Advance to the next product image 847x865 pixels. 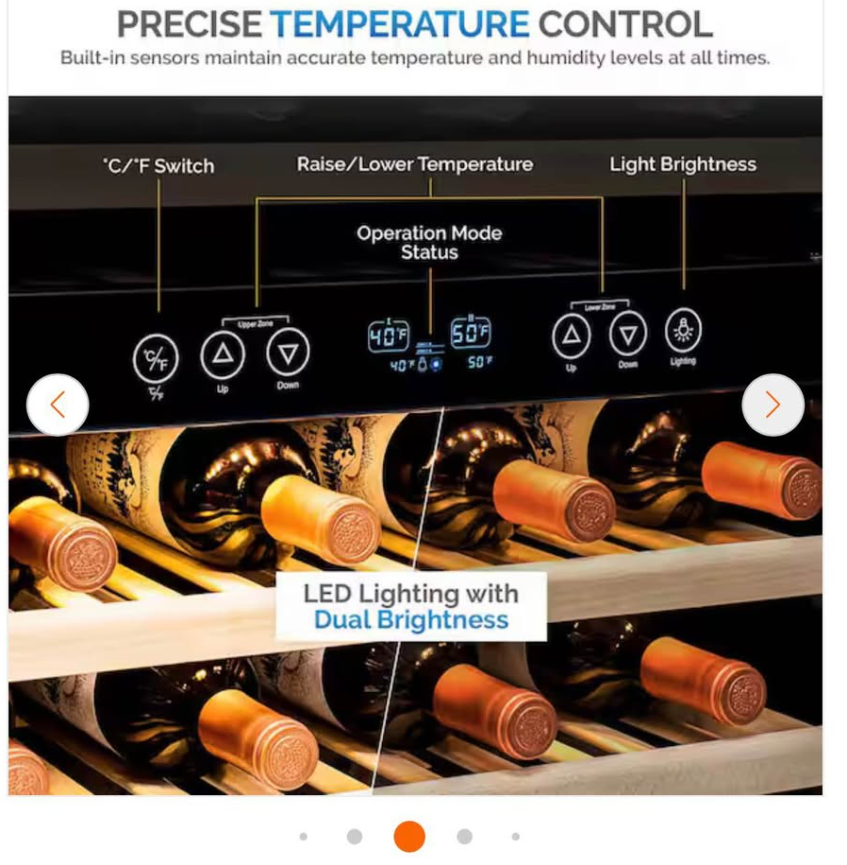click(x=772, y=405)
